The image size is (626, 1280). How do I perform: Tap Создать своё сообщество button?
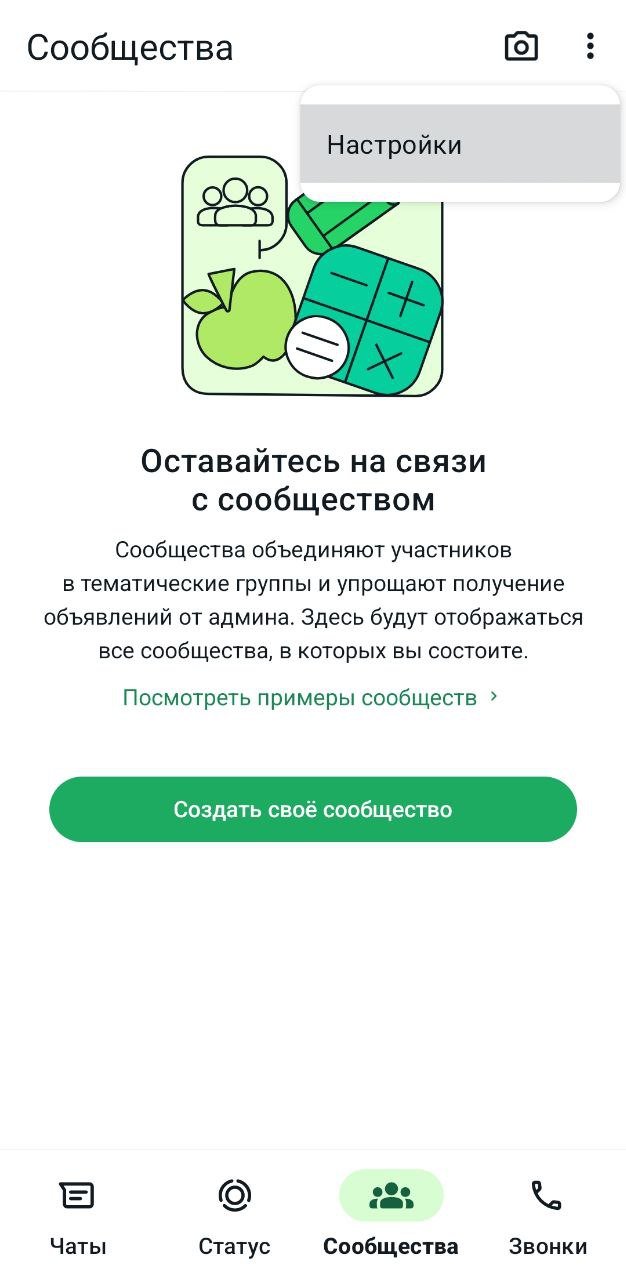tap(313, 809)
